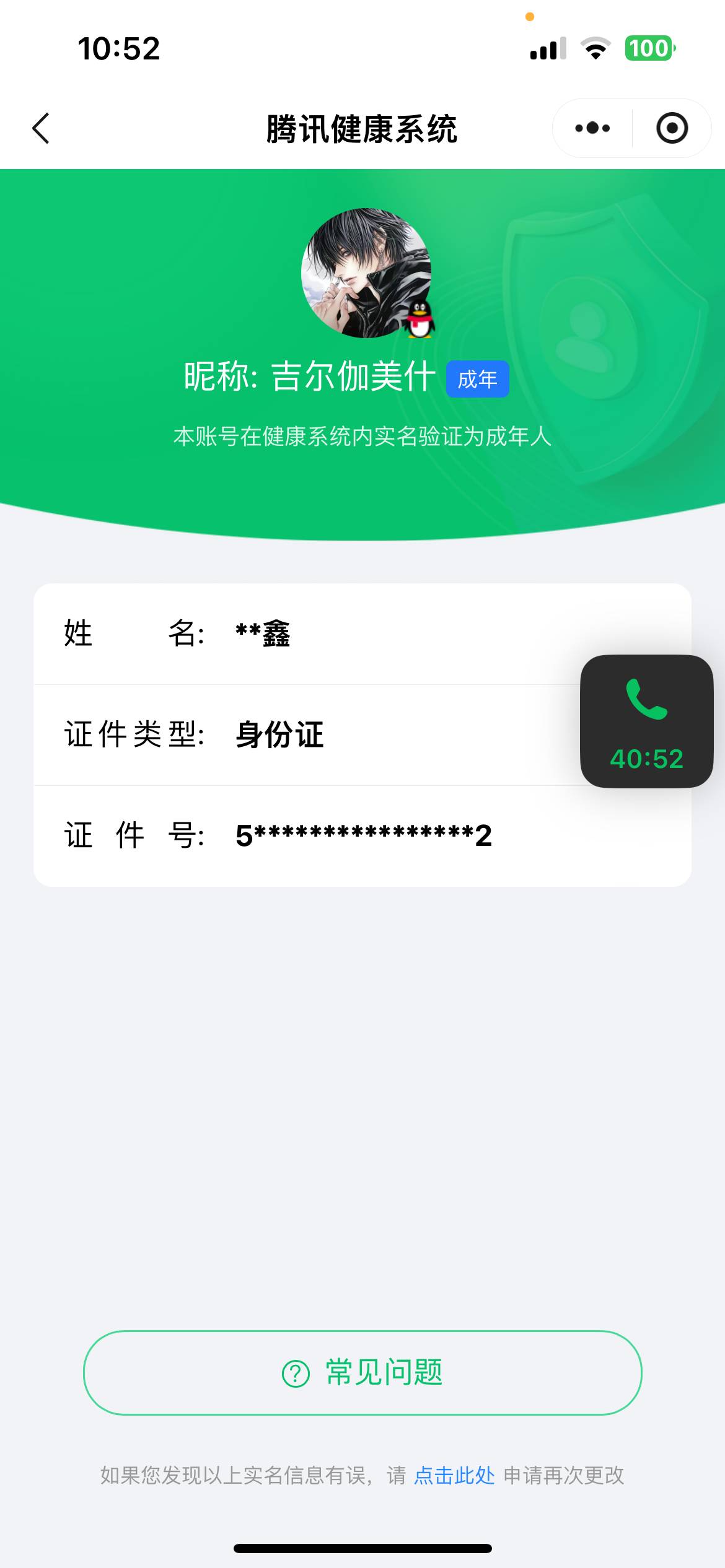725x1568 pixels.
Task: Return to the ongoing call floating window
Action: [646, 721]
